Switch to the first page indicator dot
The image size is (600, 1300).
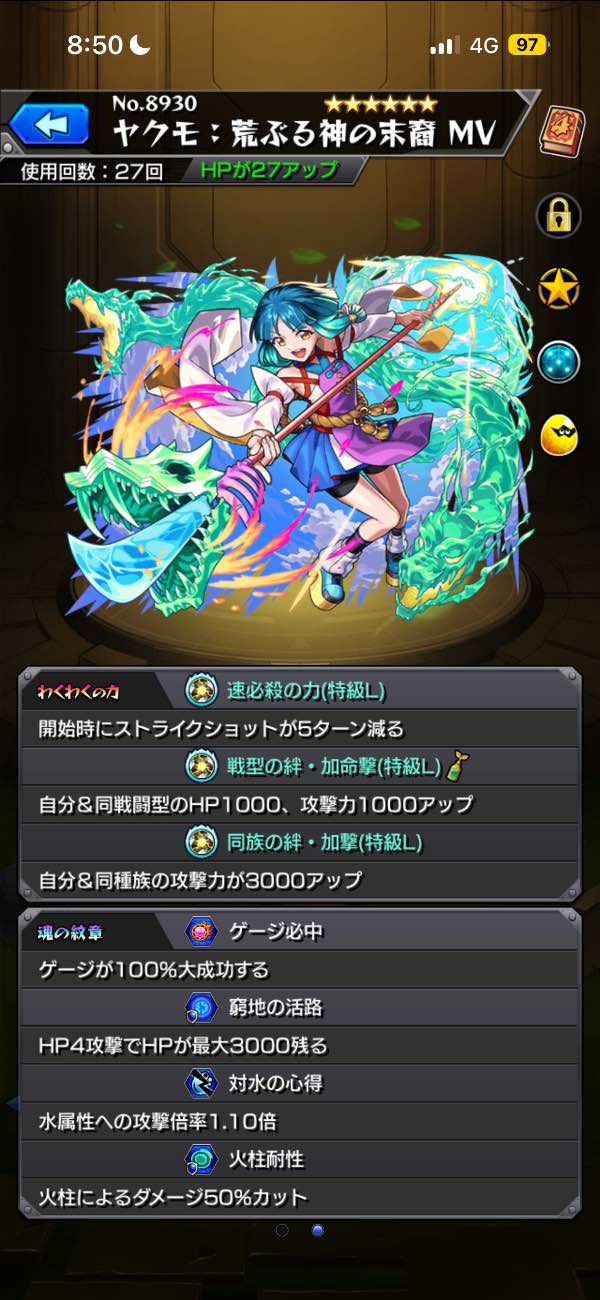click(x=283, y=1229)
